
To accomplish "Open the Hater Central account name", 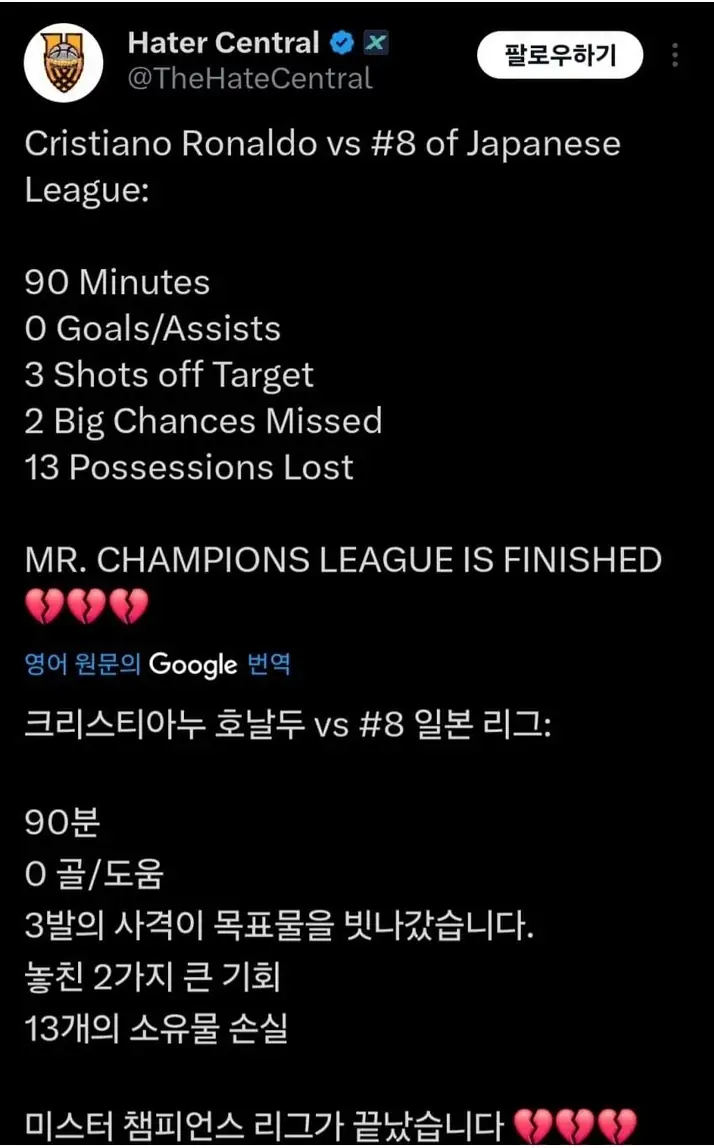I will (x=223, y=43).
